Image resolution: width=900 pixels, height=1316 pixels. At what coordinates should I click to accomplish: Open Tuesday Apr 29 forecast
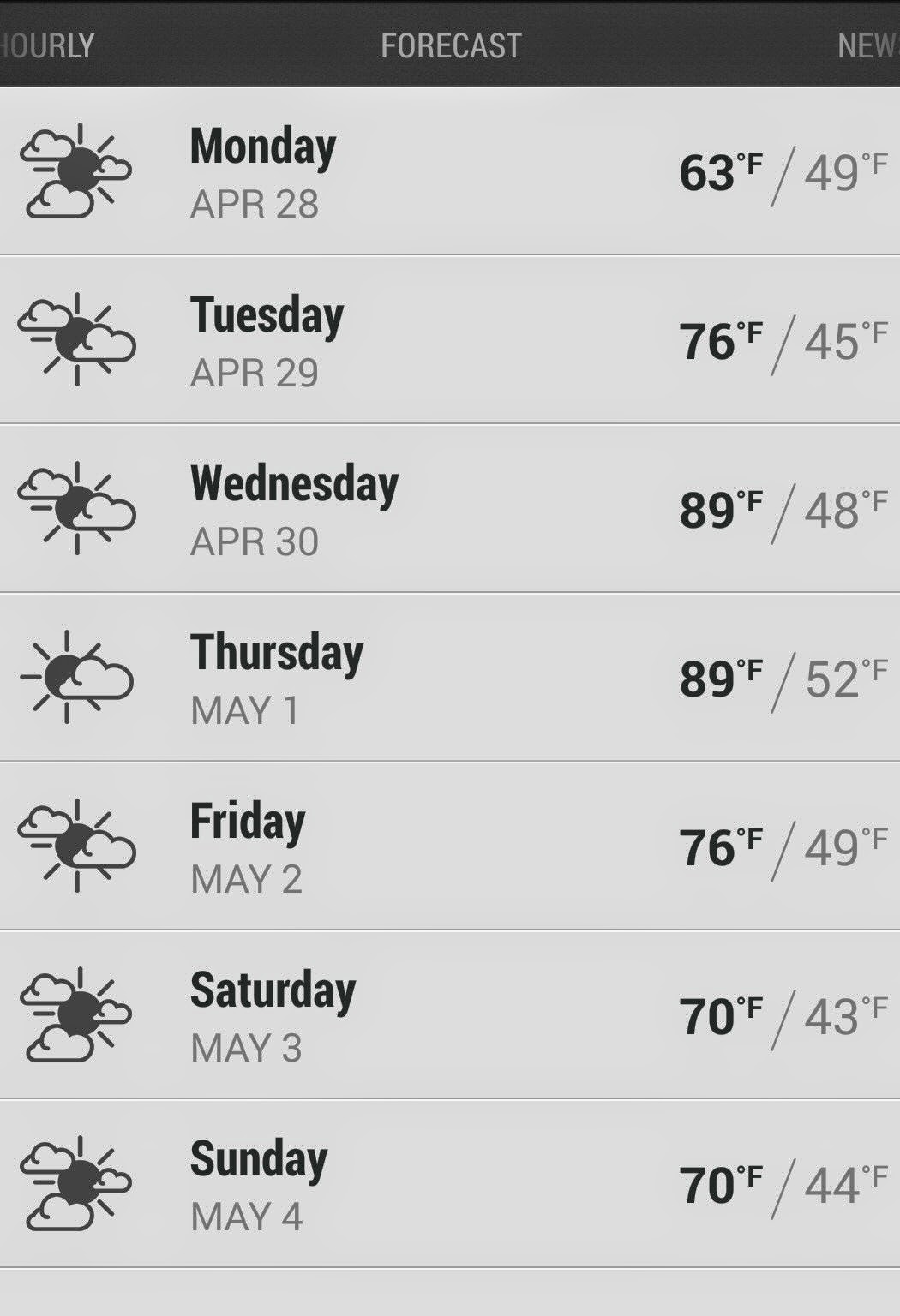[x=450, y=340]
